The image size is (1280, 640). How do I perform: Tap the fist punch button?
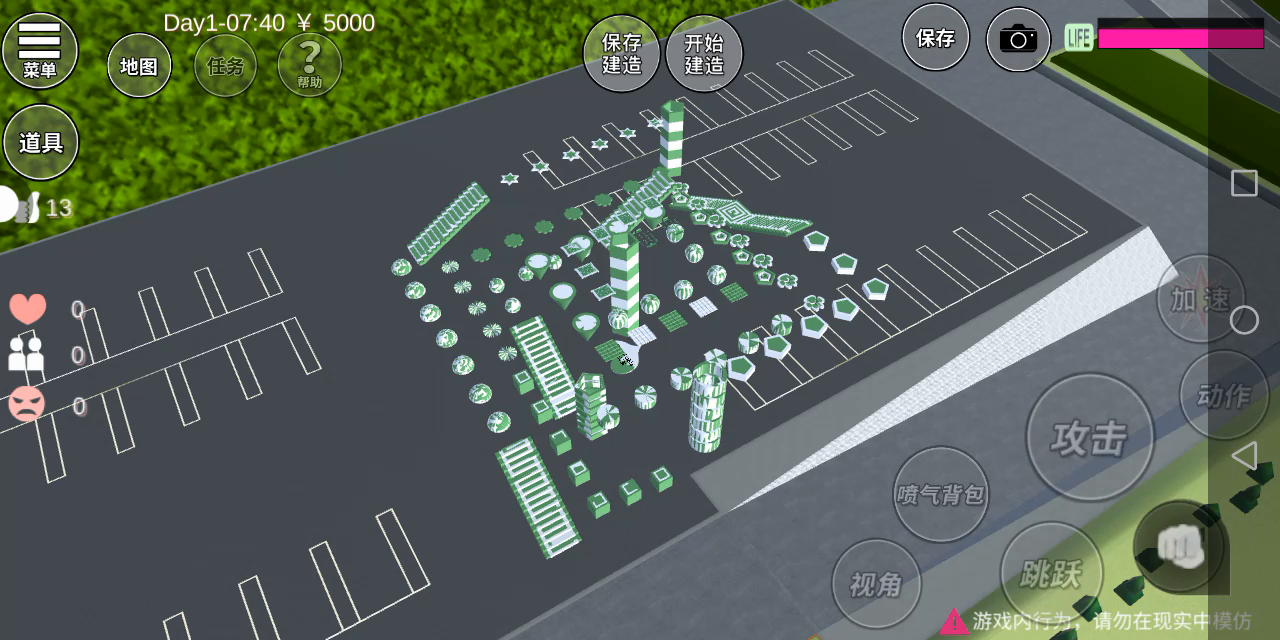(x=1181, y=547)
